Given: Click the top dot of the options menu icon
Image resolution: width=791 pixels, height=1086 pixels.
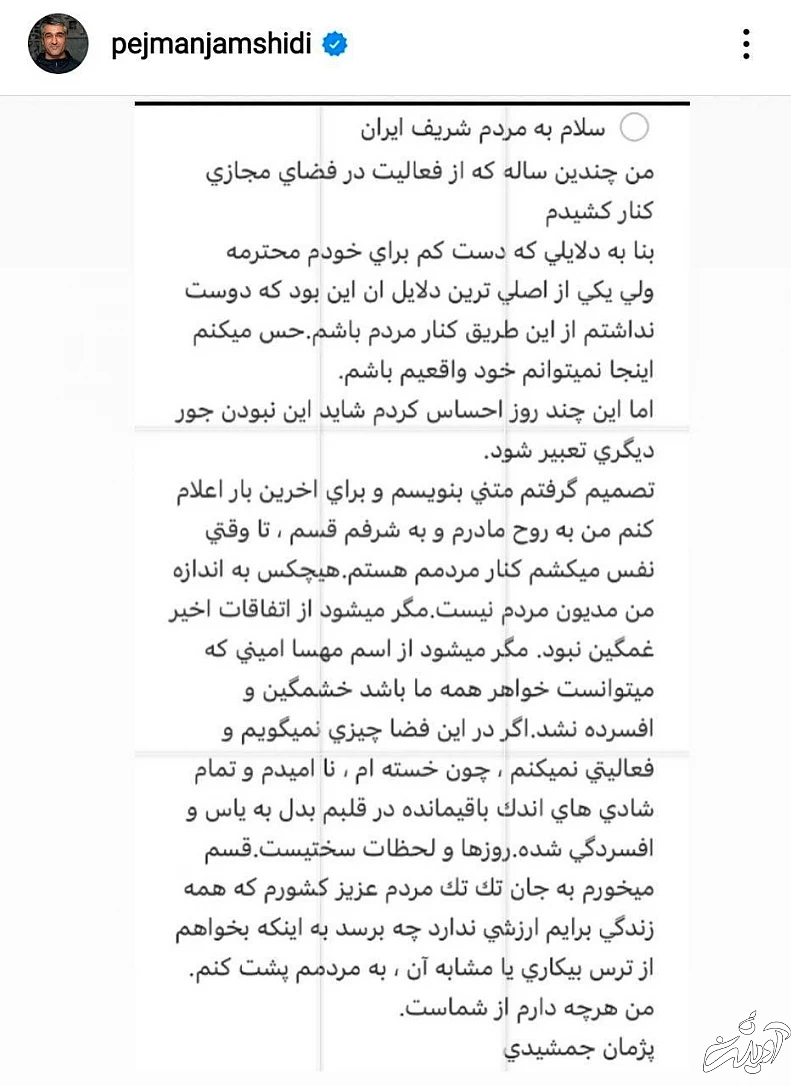Looking at the screenshot, I should (746, 31).
